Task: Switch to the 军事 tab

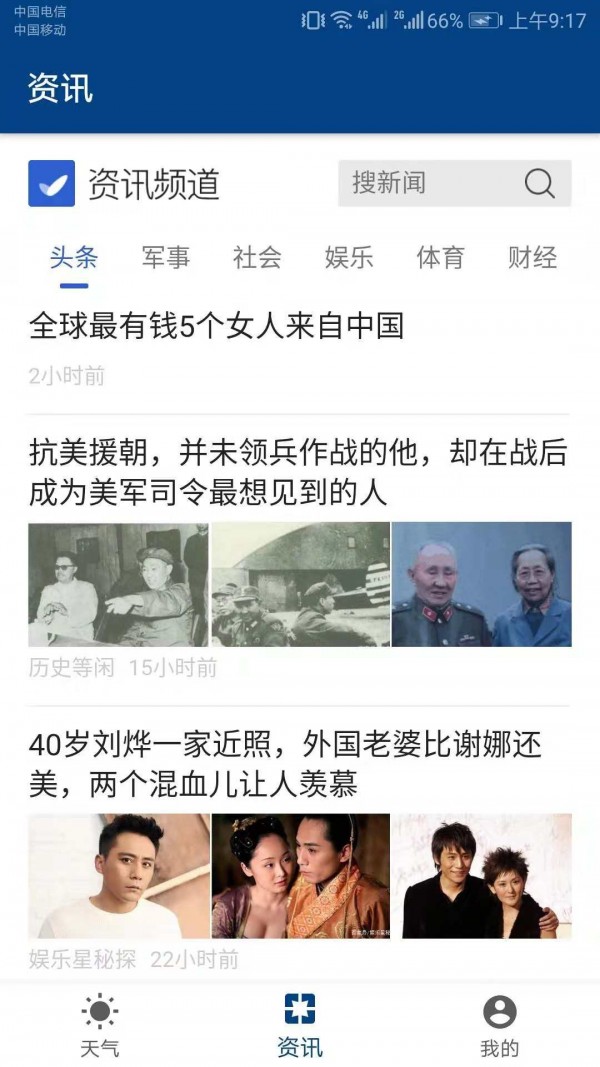Action: (x=166, y=258)
